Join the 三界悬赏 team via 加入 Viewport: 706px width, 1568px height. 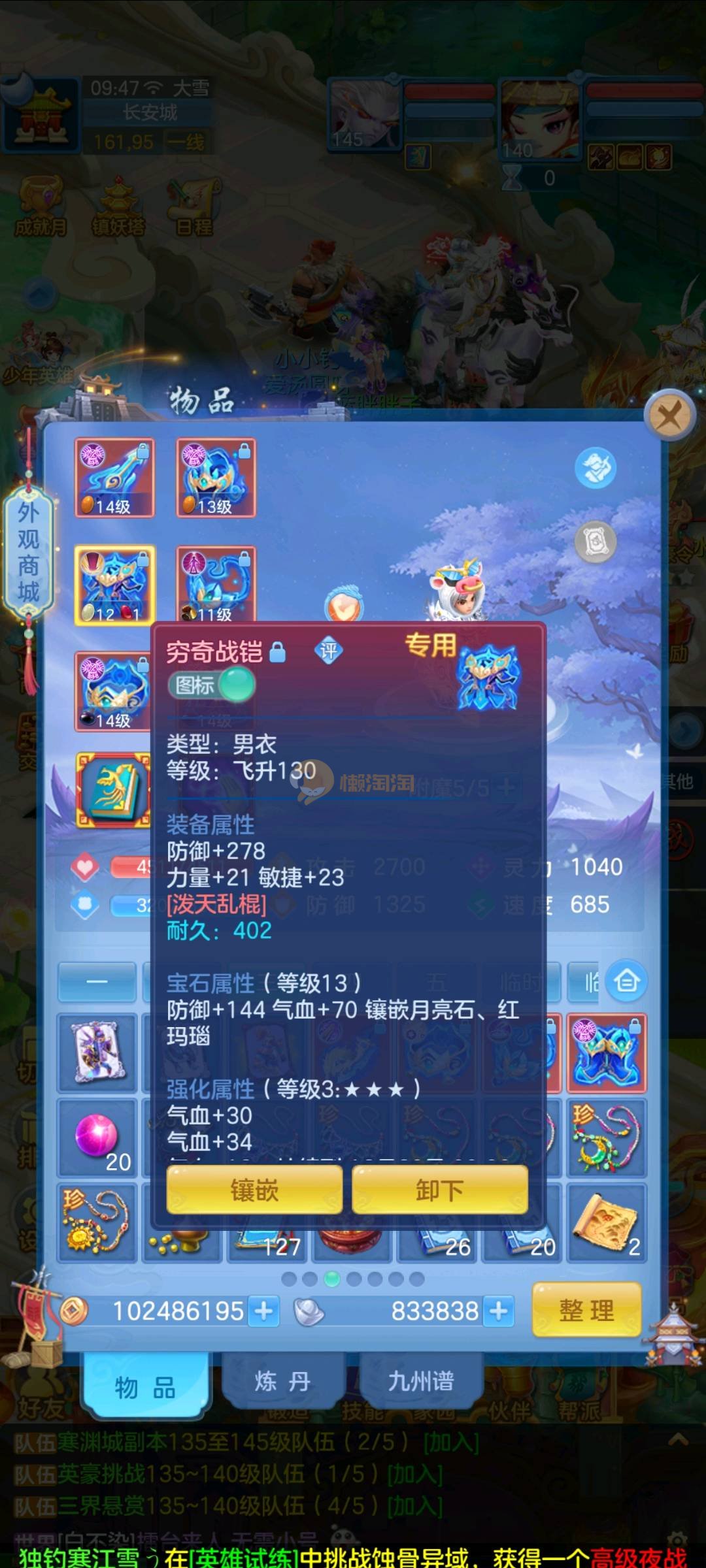(x=415, y=1506)
